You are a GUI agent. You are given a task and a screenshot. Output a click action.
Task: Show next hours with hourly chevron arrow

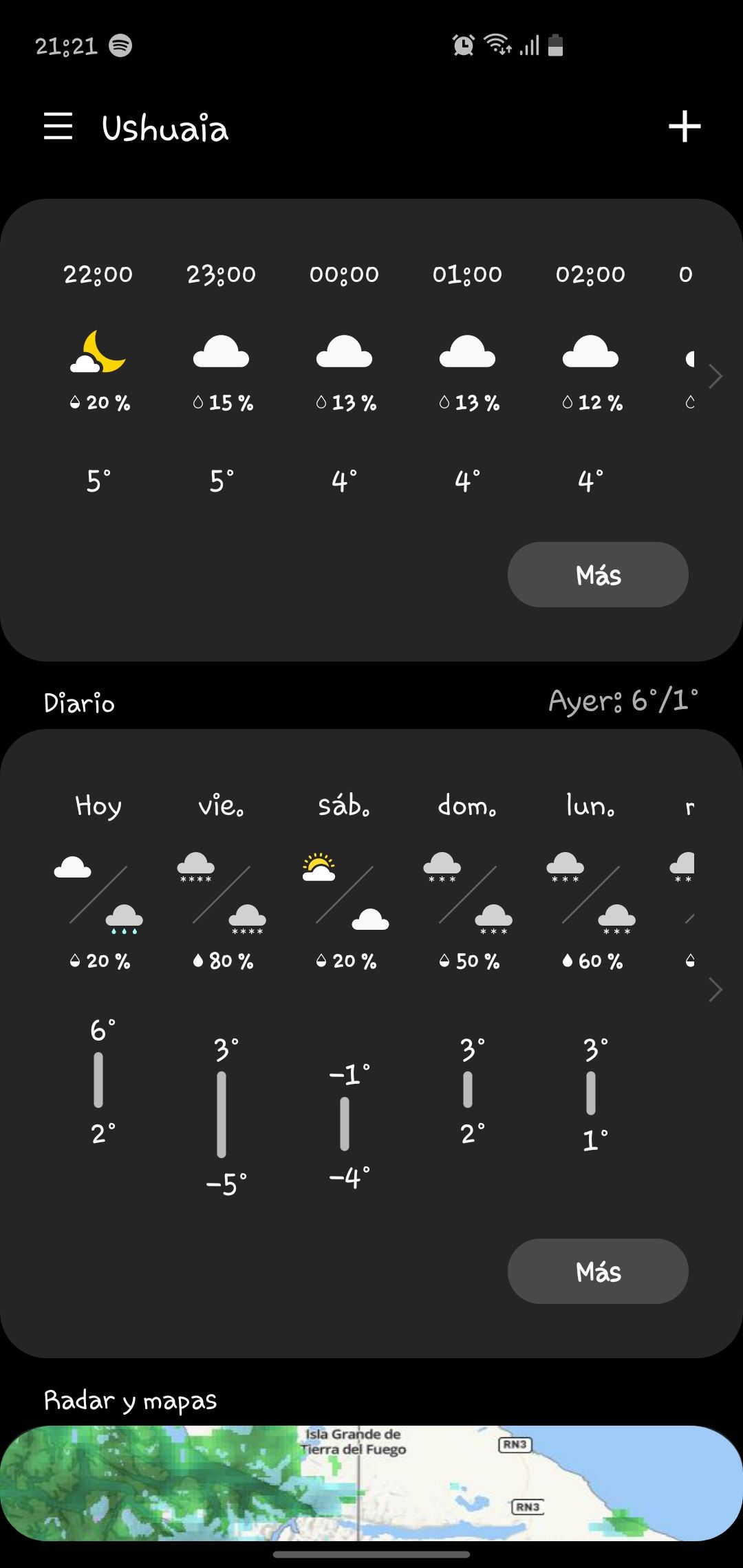715,376
